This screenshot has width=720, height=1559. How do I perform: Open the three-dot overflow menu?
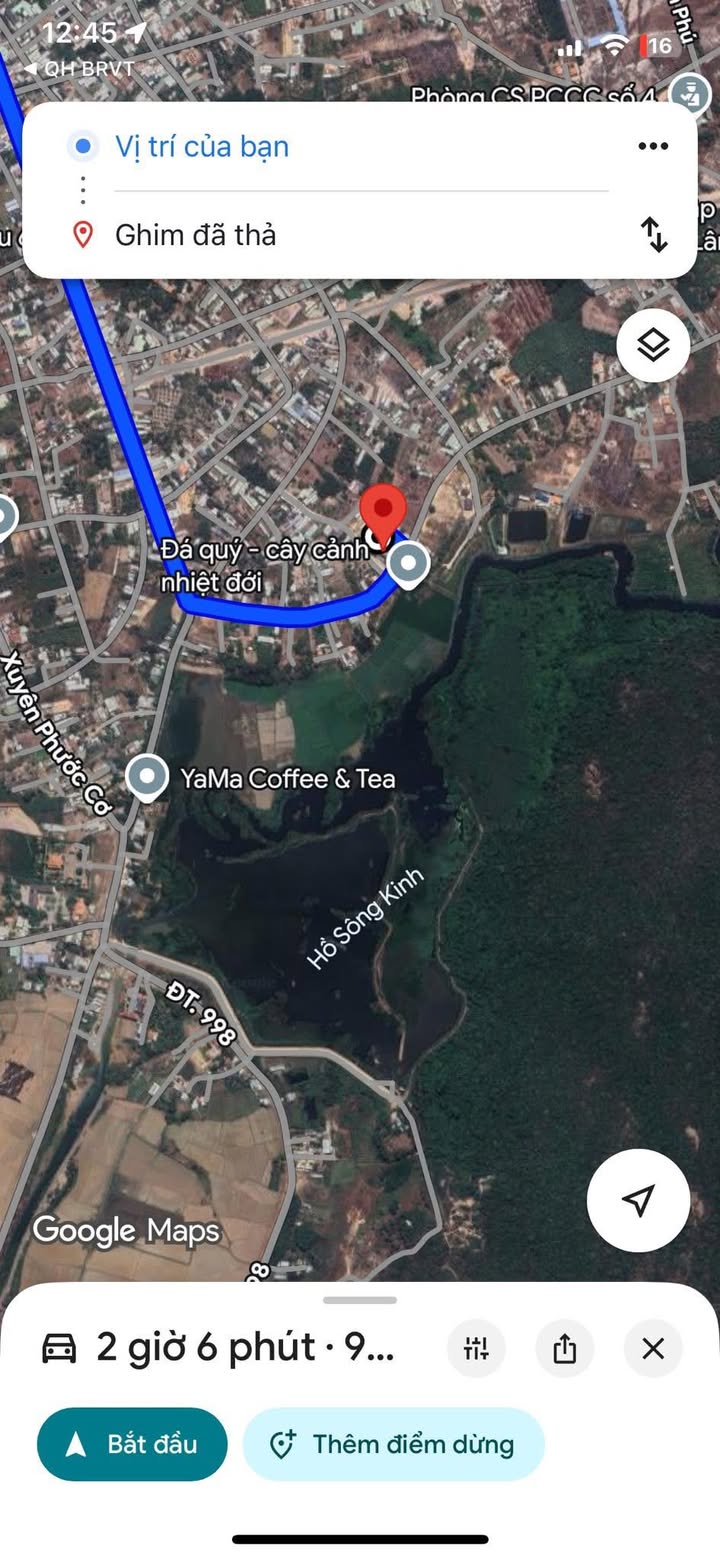click(652, 147)
